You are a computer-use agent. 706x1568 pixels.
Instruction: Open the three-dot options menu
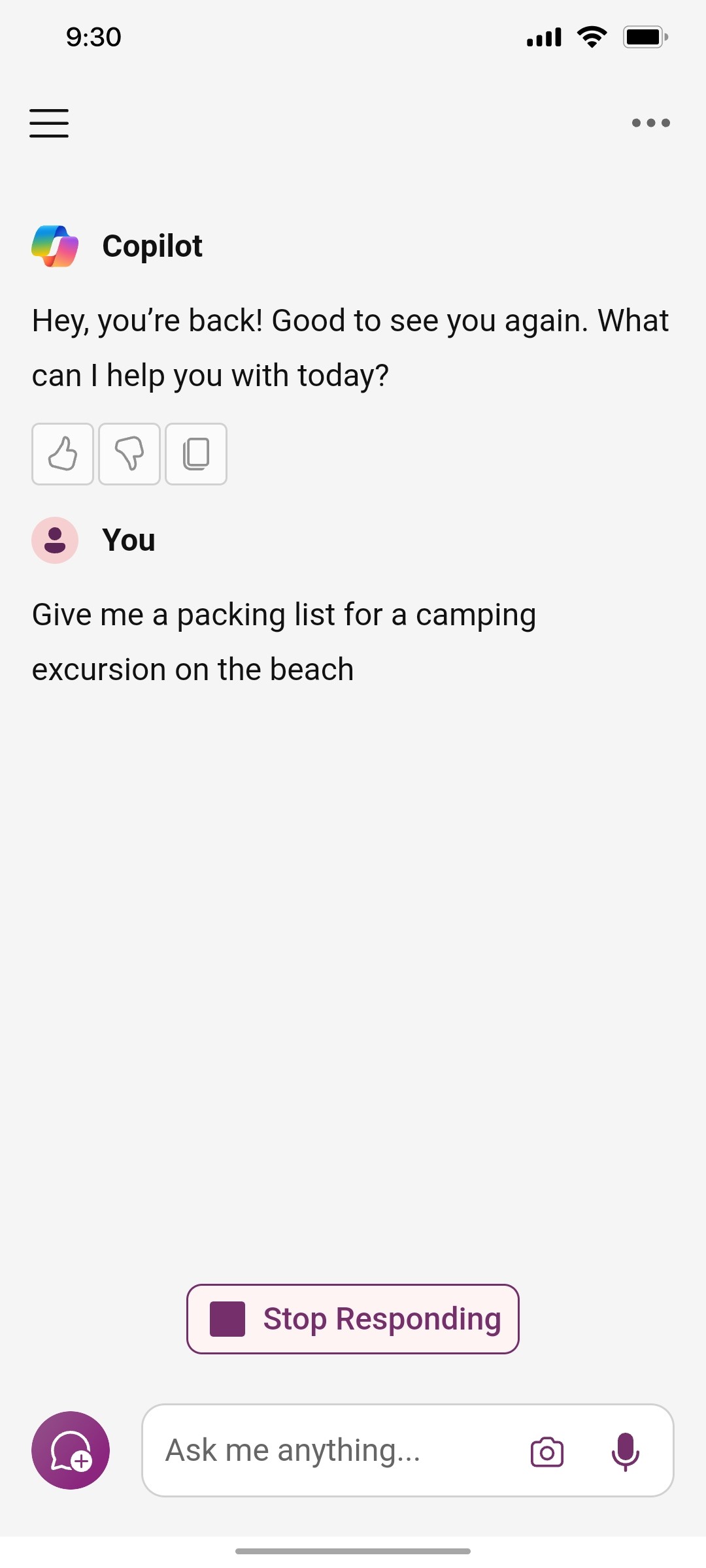click(650, 123)
